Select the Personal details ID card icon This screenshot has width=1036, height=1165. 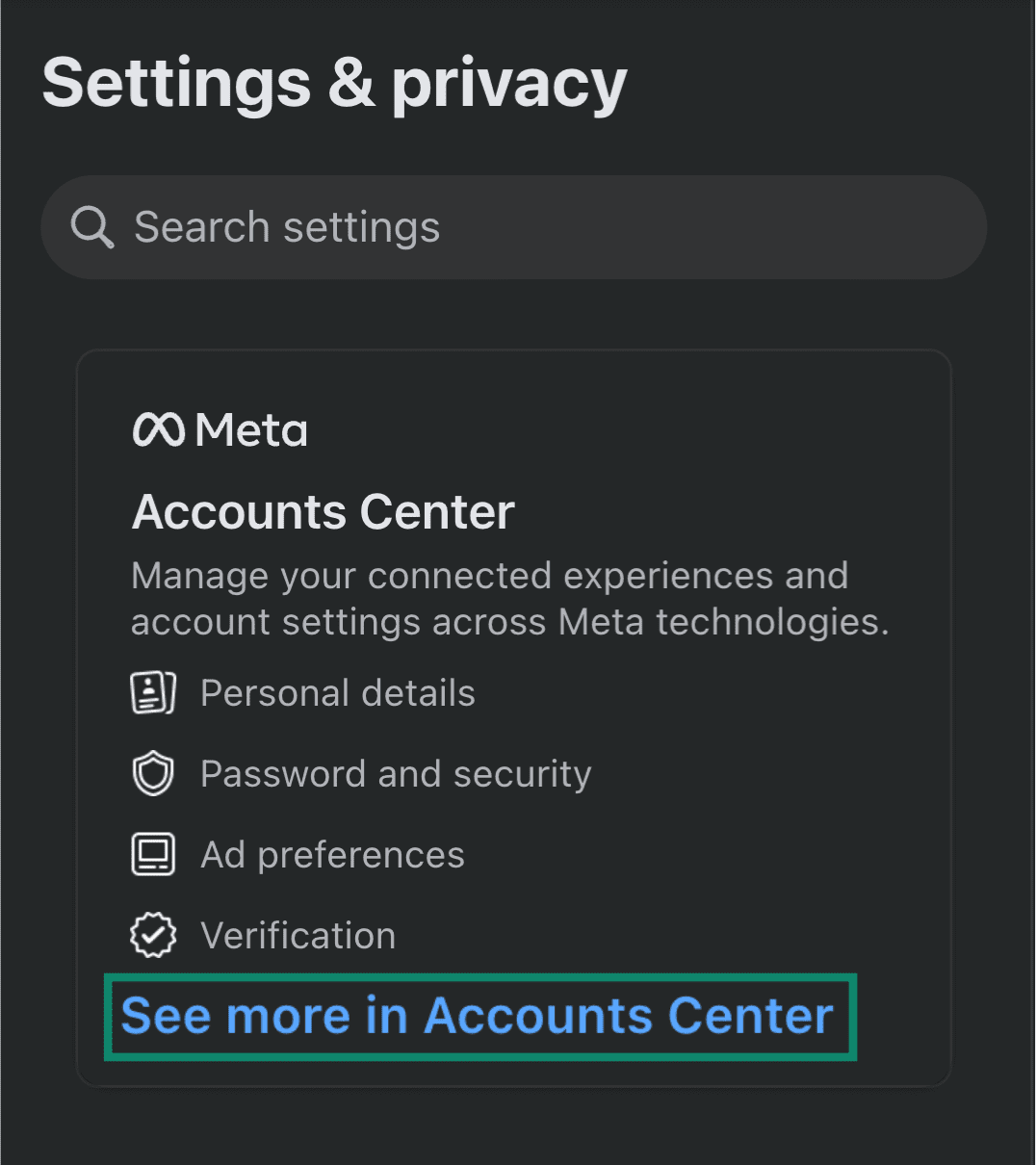coord(151,691)
